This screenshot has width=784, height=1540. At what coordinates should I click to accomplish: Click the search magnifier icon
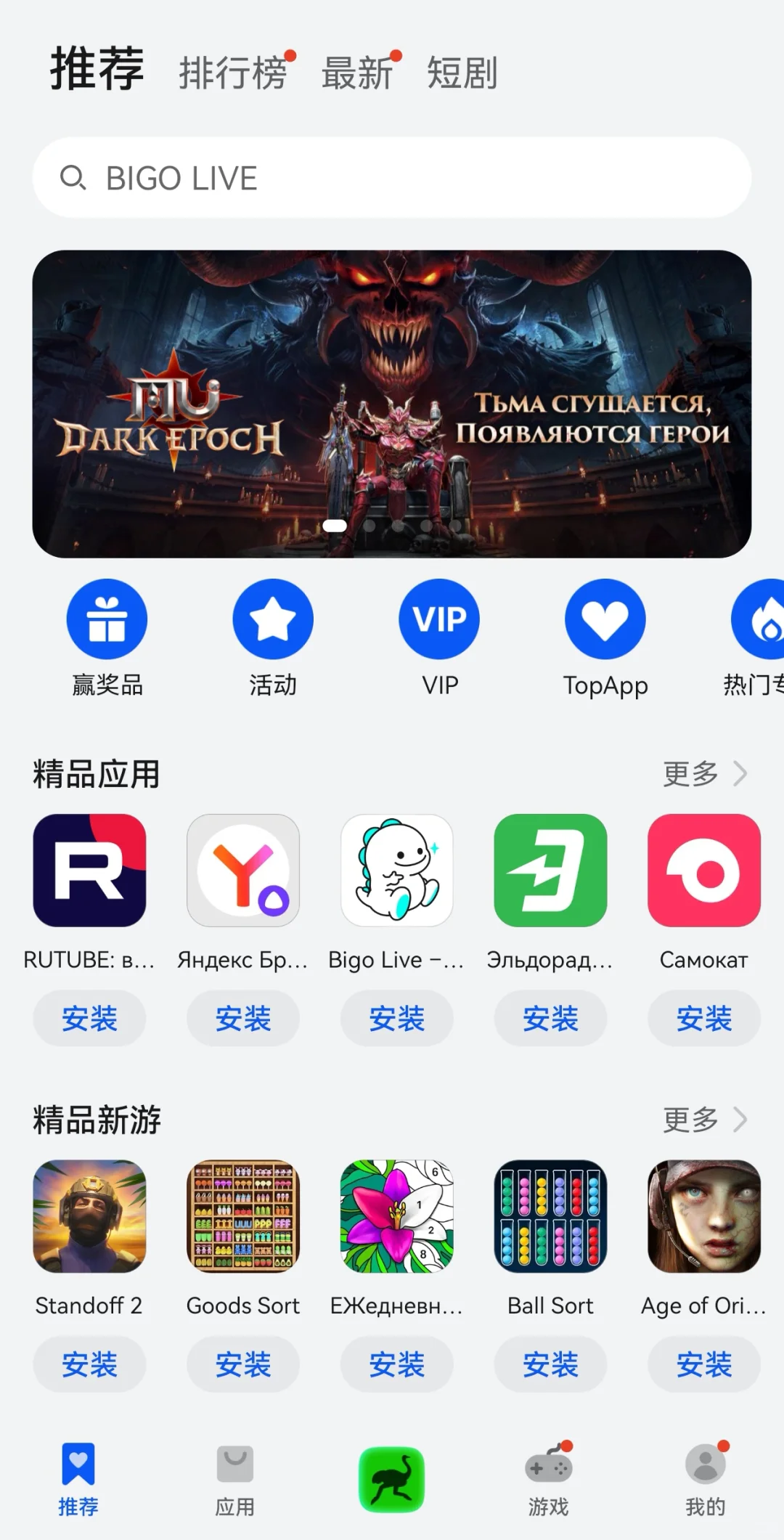(75, 177)
